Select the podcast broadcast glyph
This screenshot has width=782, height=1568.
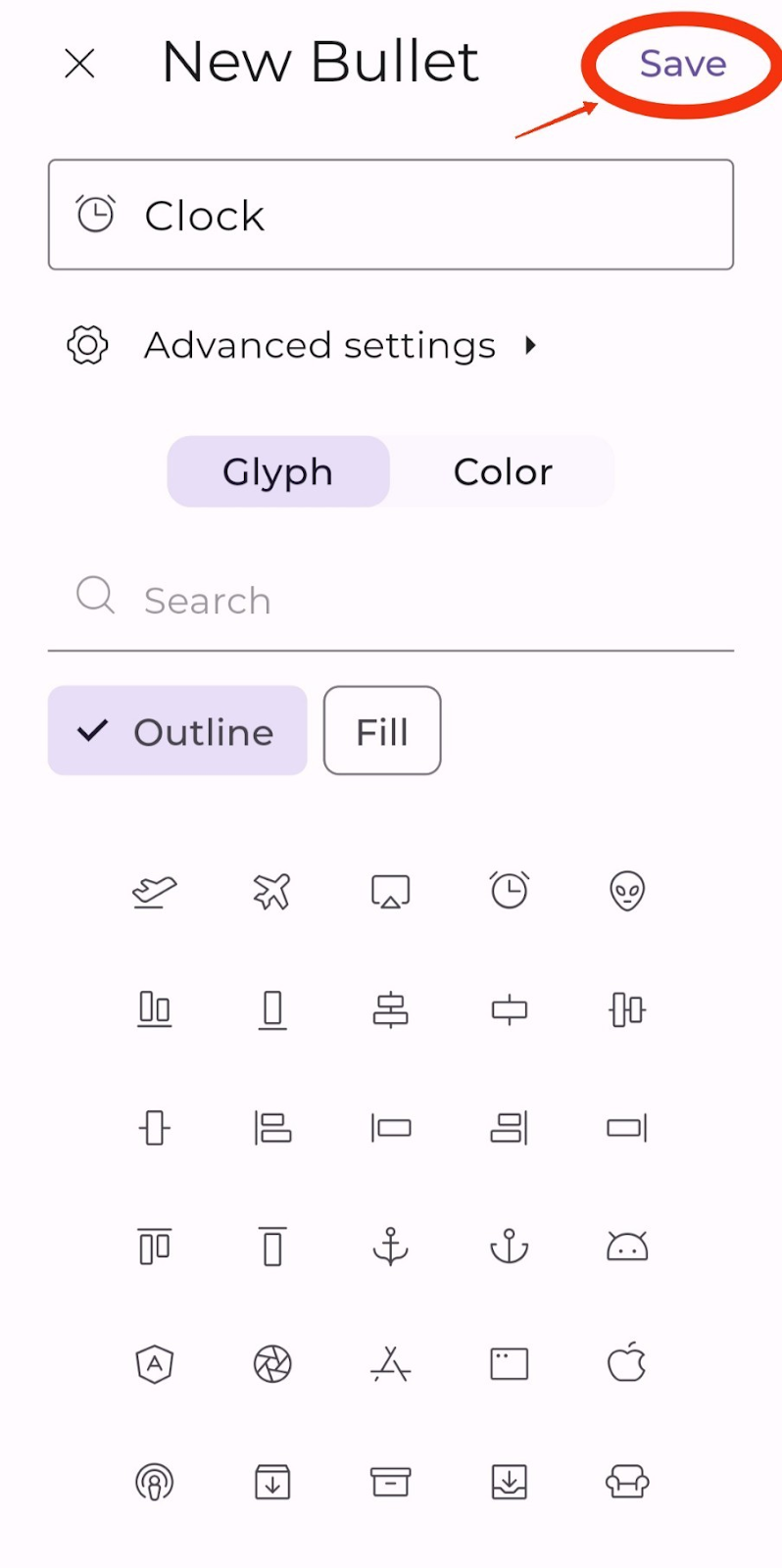pyautogui.click(x=154, y=1482)
